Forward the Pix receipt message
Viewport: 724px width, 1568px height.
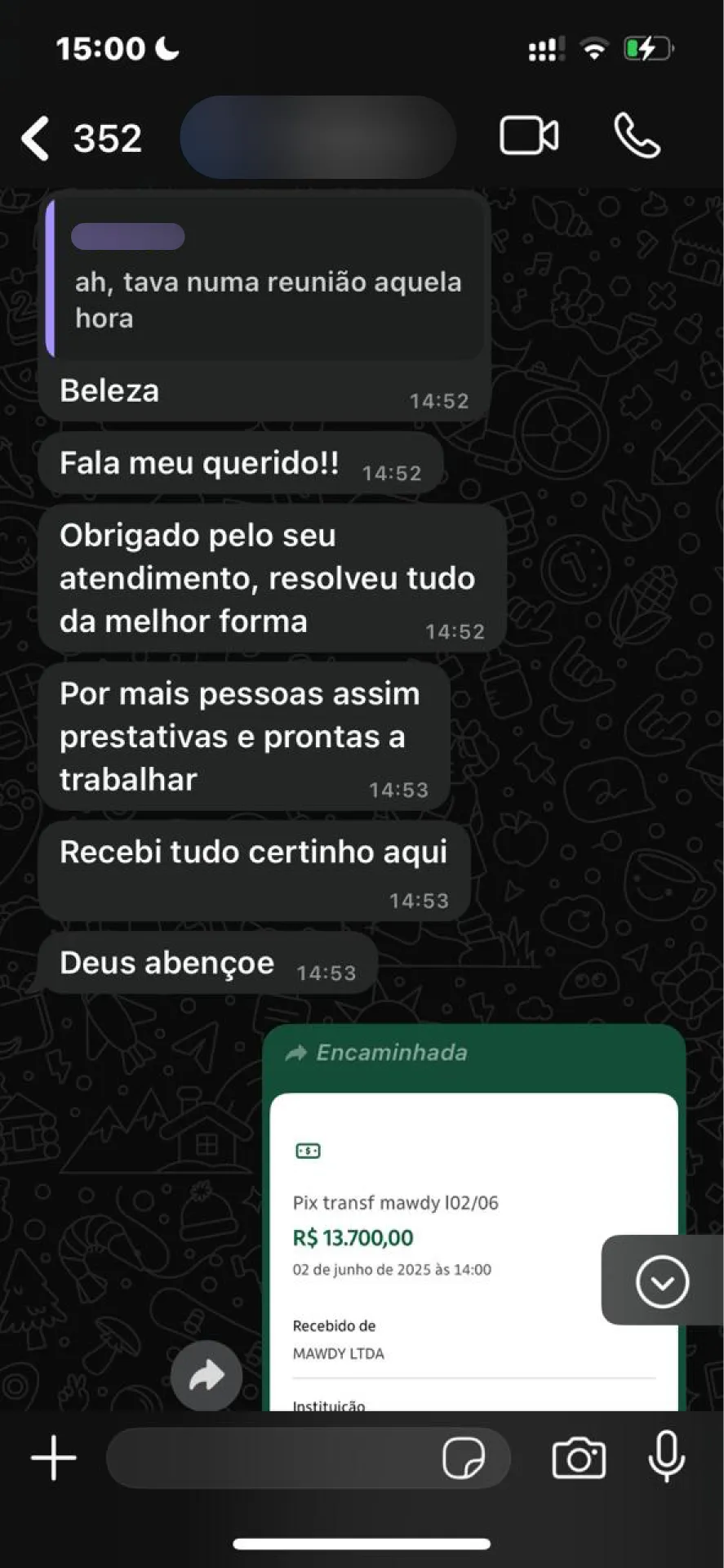[207, 1376]
